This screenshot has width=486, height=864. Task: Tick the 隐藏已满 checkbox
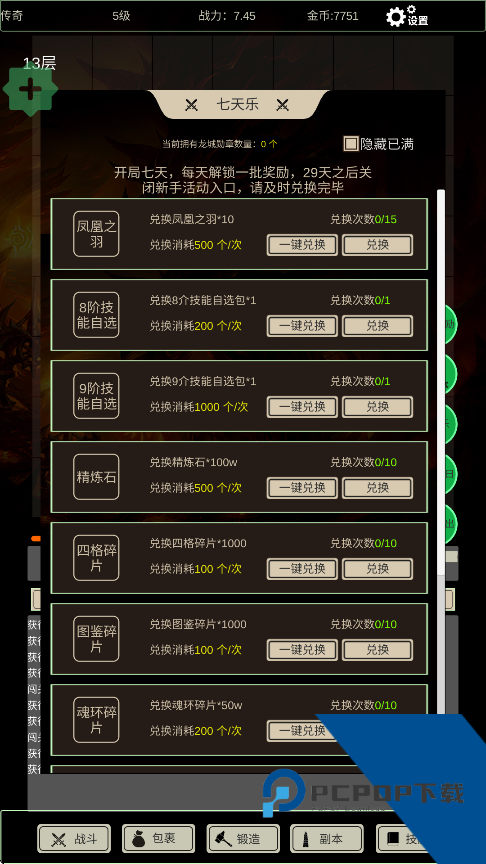pyautogui.click(x=351, y=144)
